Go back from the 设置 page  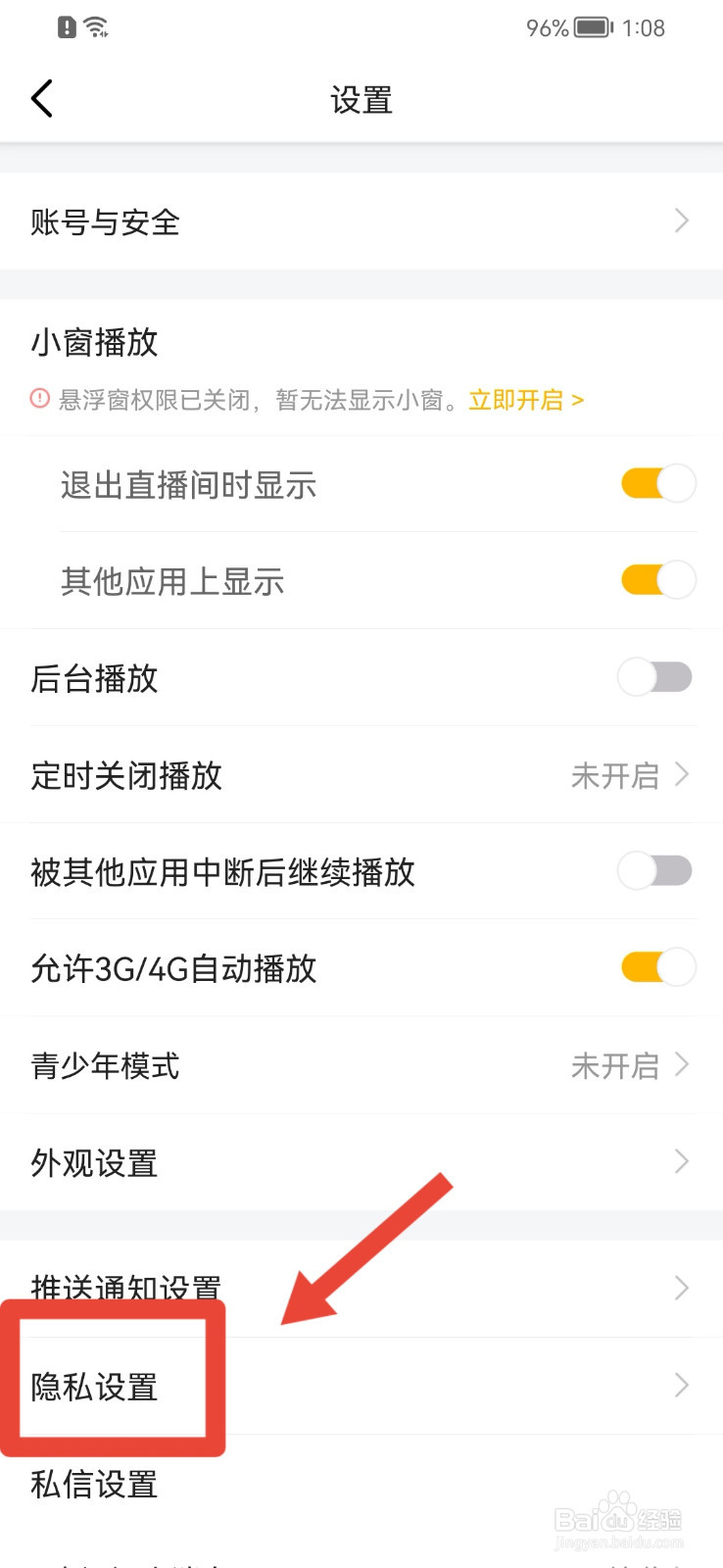pos(42,99)
